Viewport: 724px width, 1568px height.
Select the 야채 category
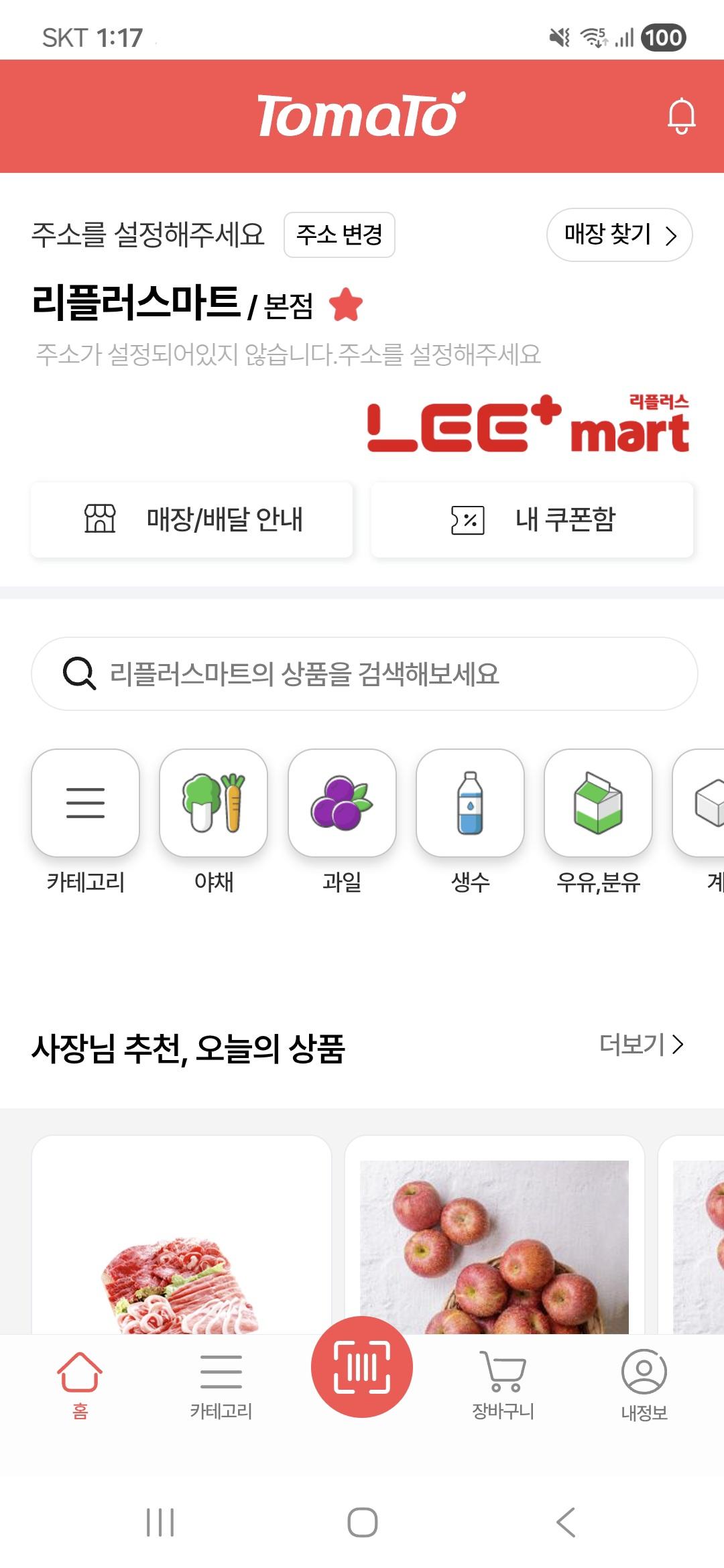tap(214, 803)
